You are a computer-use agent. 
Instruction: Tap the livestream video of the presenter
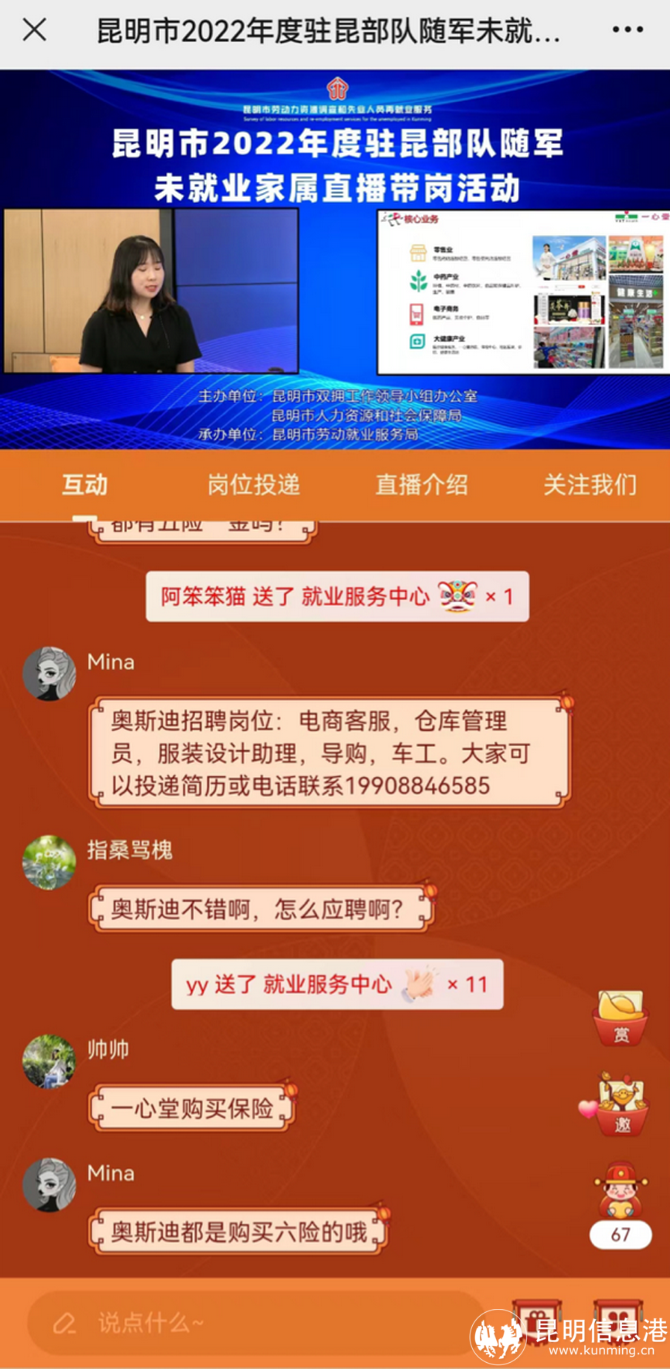(x=150, y=290)
